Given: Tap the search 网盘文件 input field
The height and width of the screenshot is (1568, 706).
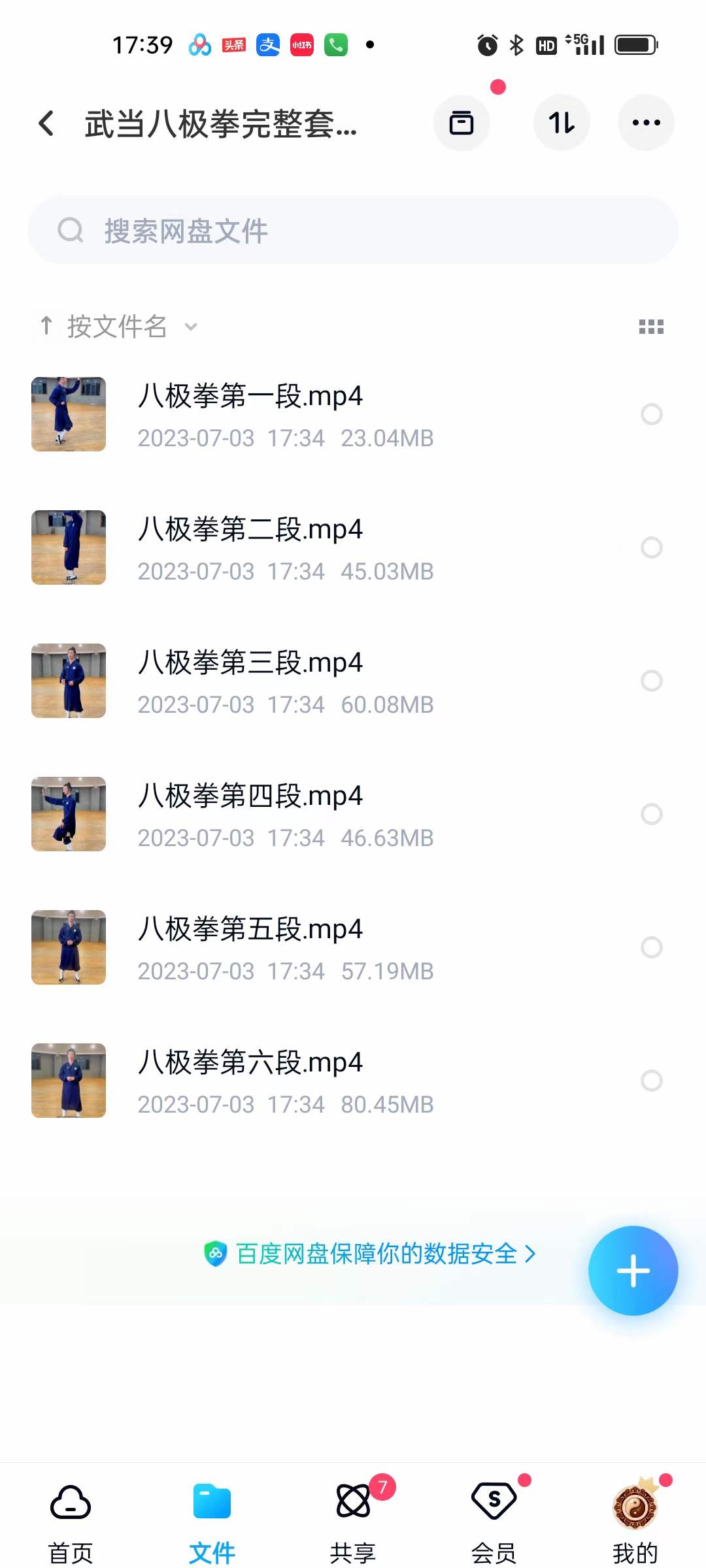Looking at the screenshot, I should tap(353, 230).
